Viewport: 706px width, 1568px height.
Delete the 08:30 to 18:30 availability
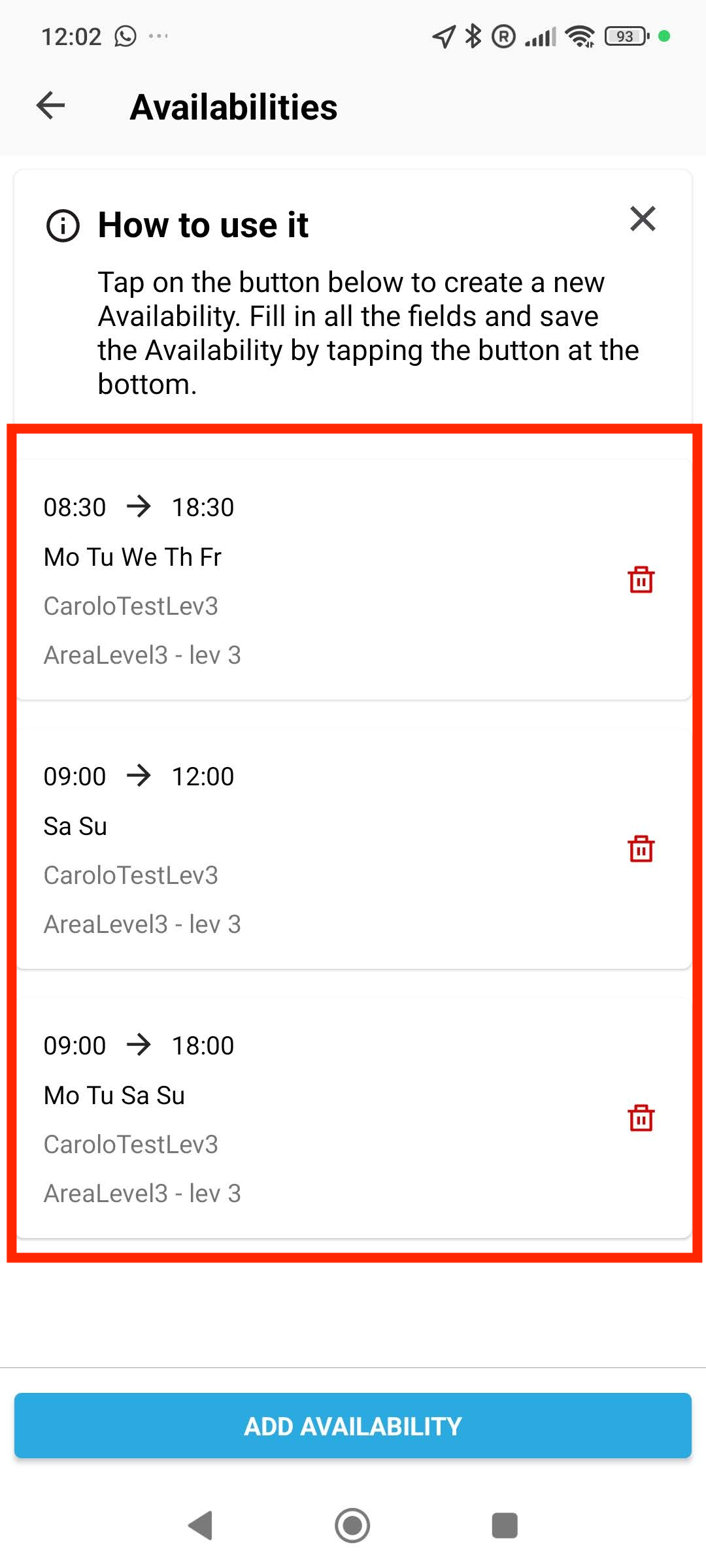pyautogui.click(x=641, y=580)
